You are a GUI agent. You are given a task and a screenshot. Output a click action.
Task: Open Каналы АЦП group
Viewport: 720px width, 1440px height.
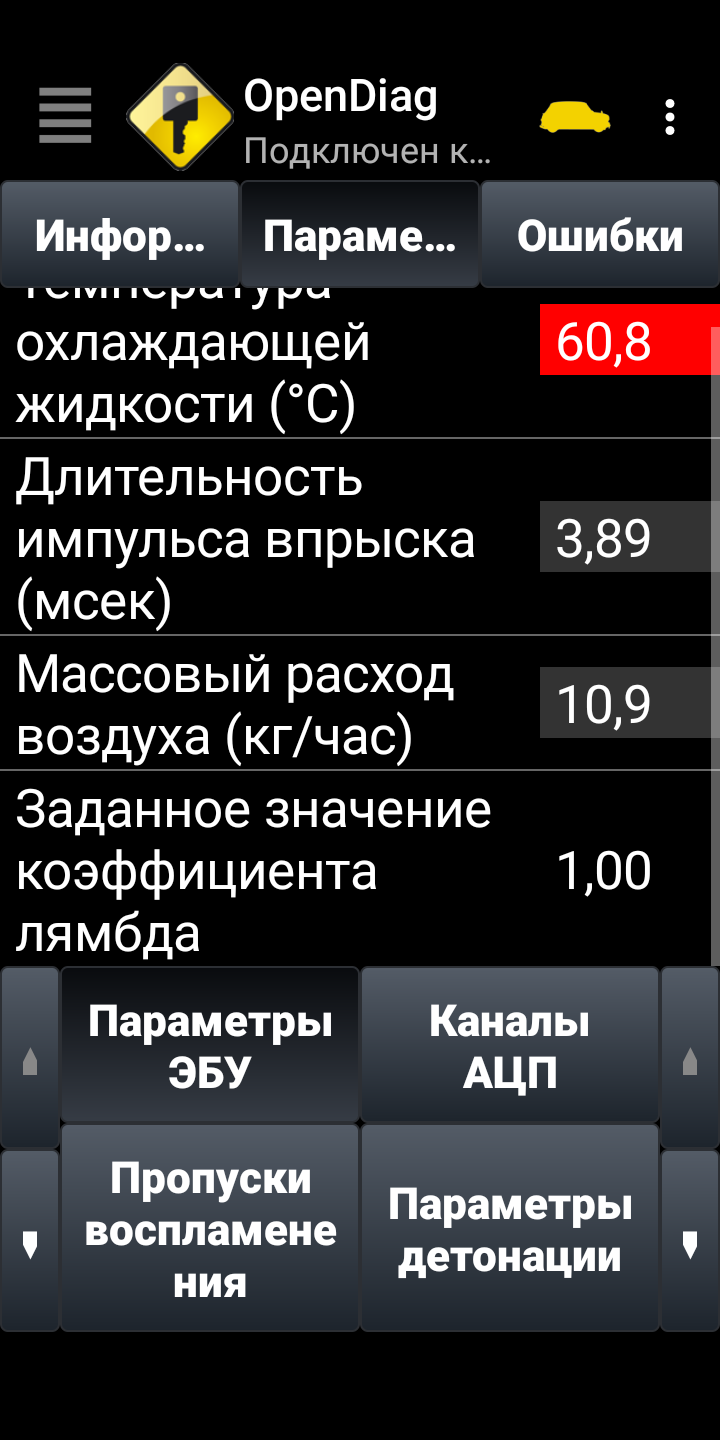510,1045
